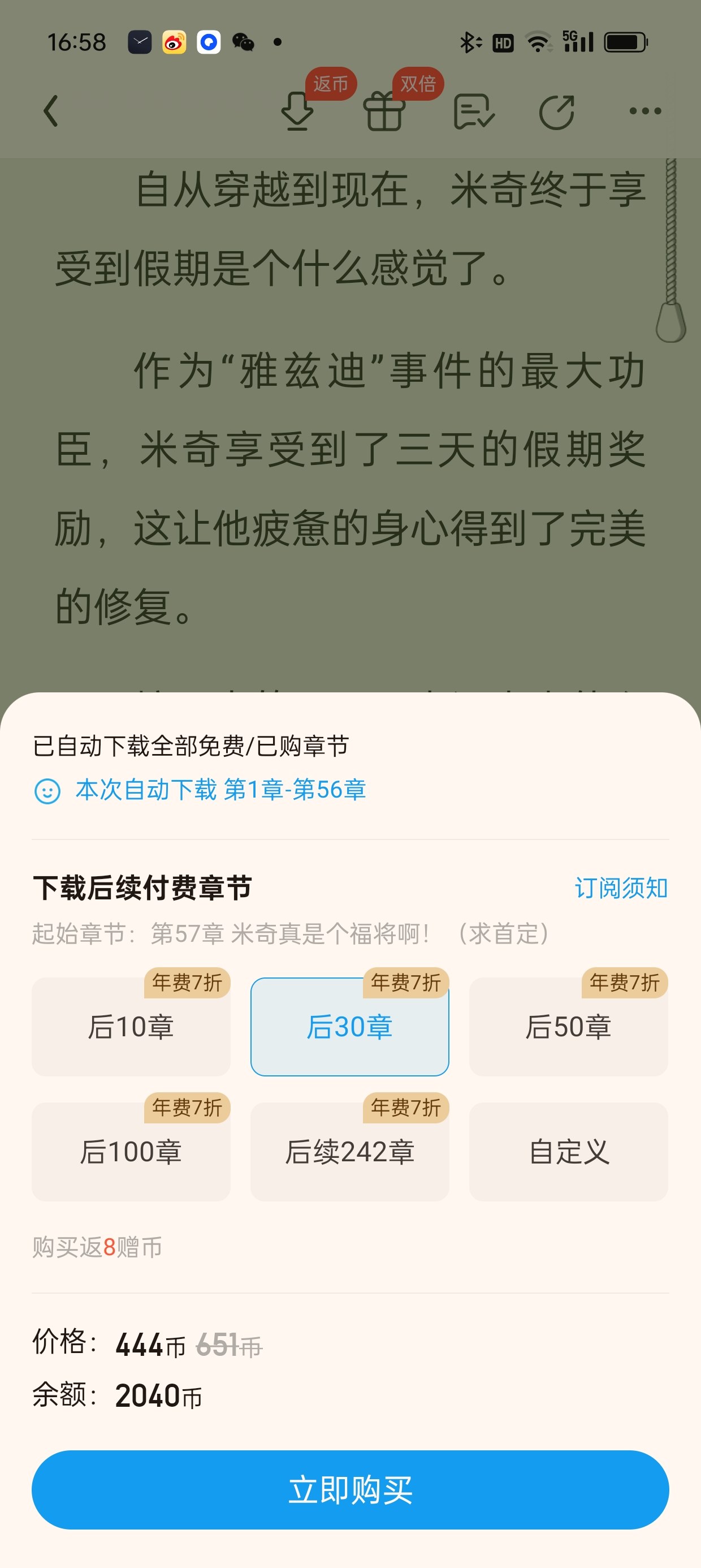
Task: Tap the share icon in toolbar
Action: [x=557, y=112]
